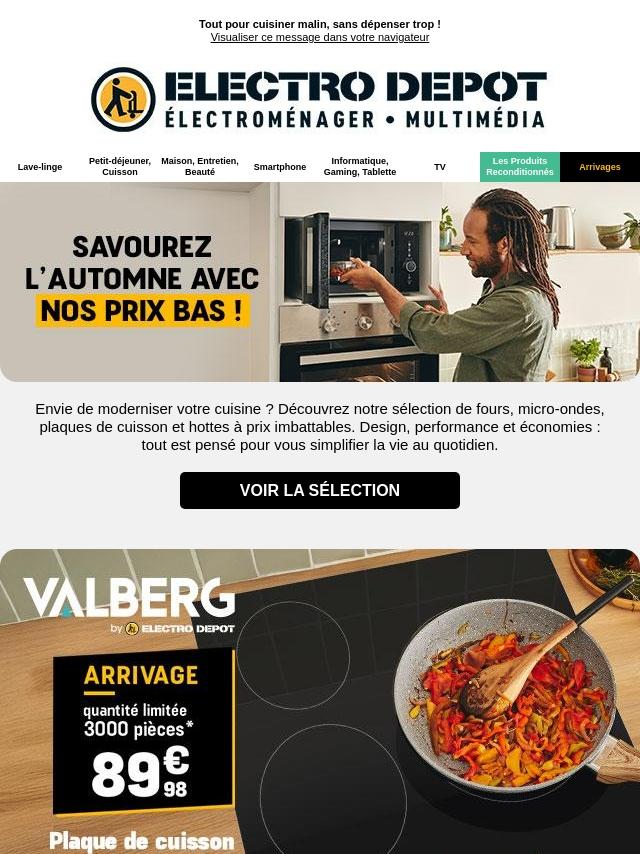Select Petit-déjeuner, Cuisson category
Image resolution: width=640 pixels, height=854 pixels.
tap(120, 167)
